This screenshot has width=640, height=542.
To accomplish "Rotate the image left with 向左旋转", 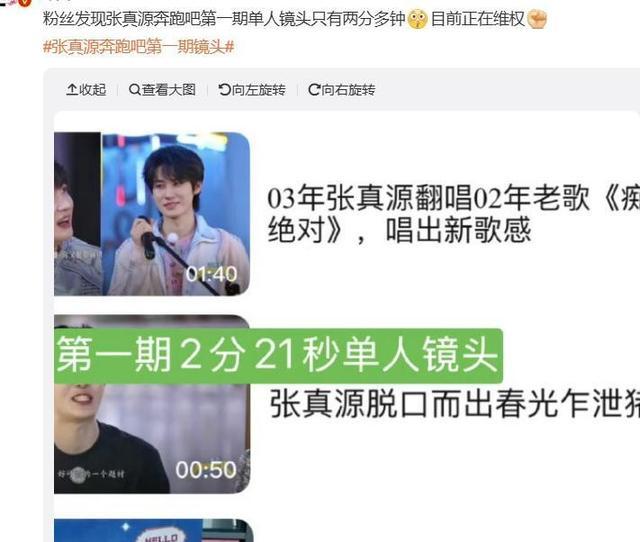I will 252,90.
